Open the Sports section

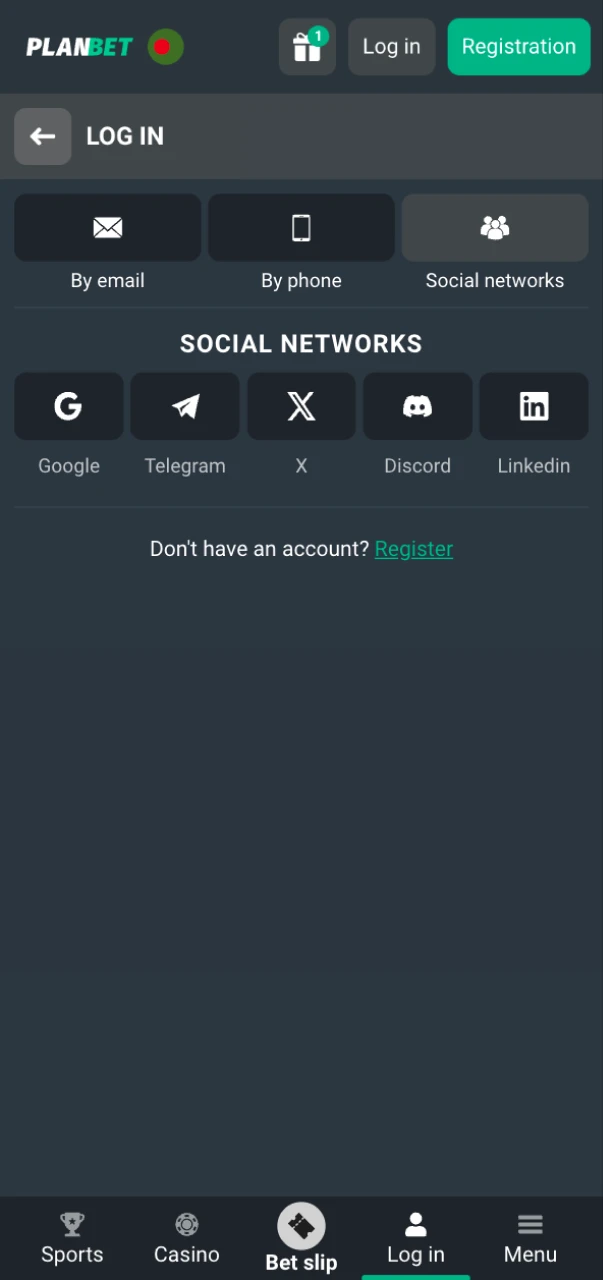[x=72, y=1238]
